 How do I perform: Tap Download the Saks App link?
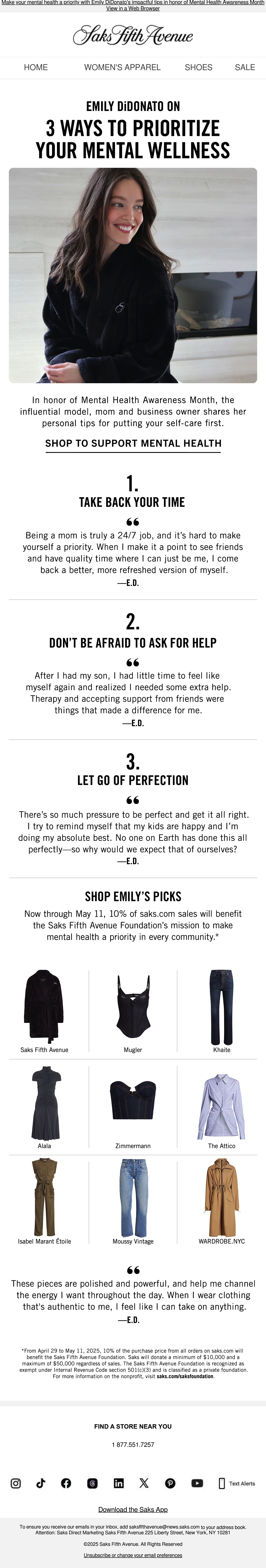[x=133, y=1510]
